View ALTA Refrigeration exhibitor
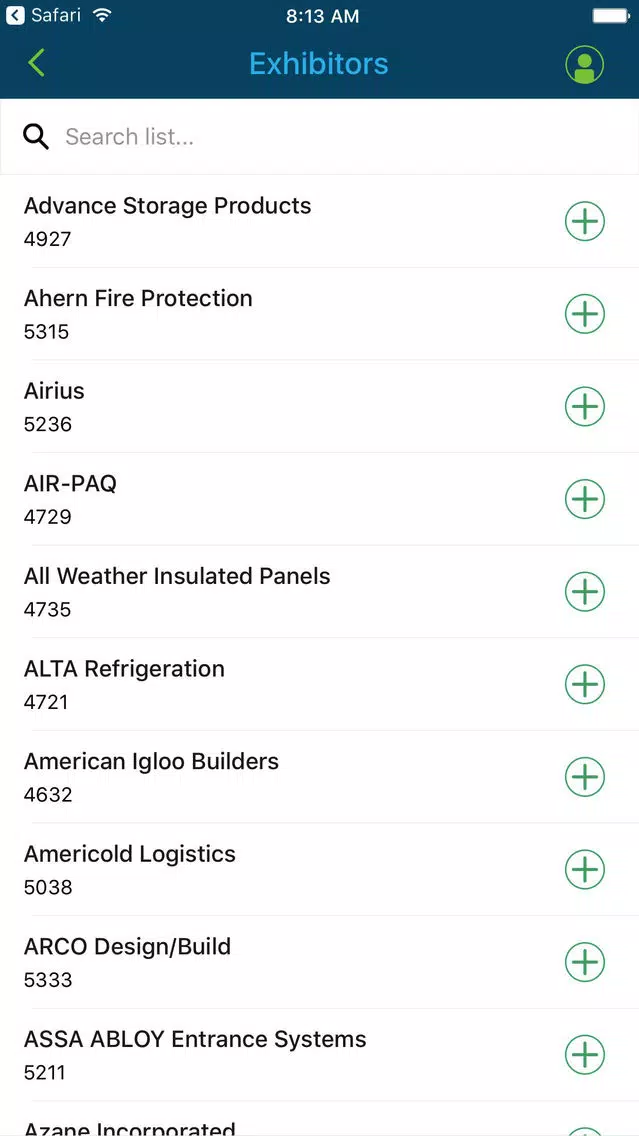The width and height of the screenshot is (639, 1136). click(320, 685)
